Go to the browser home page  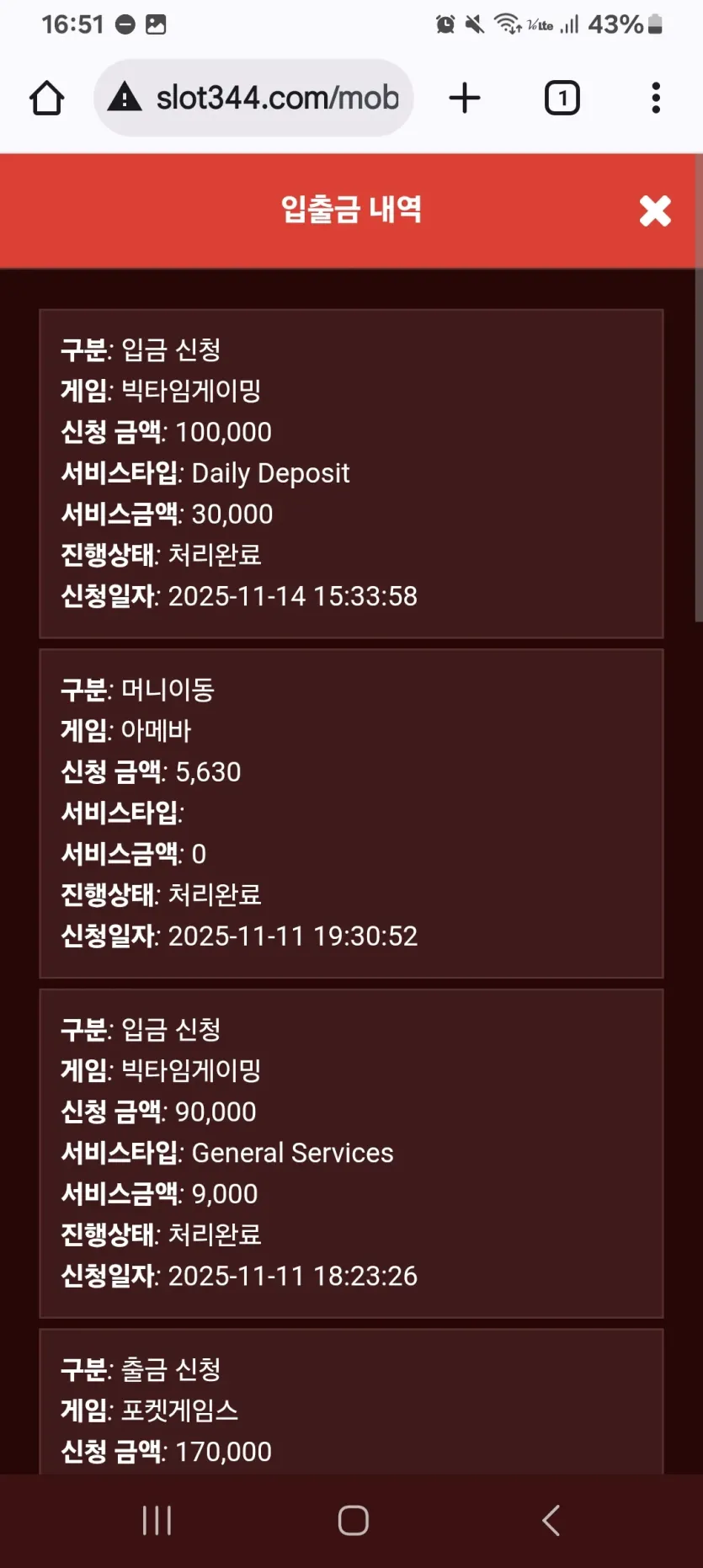point(47,99)
